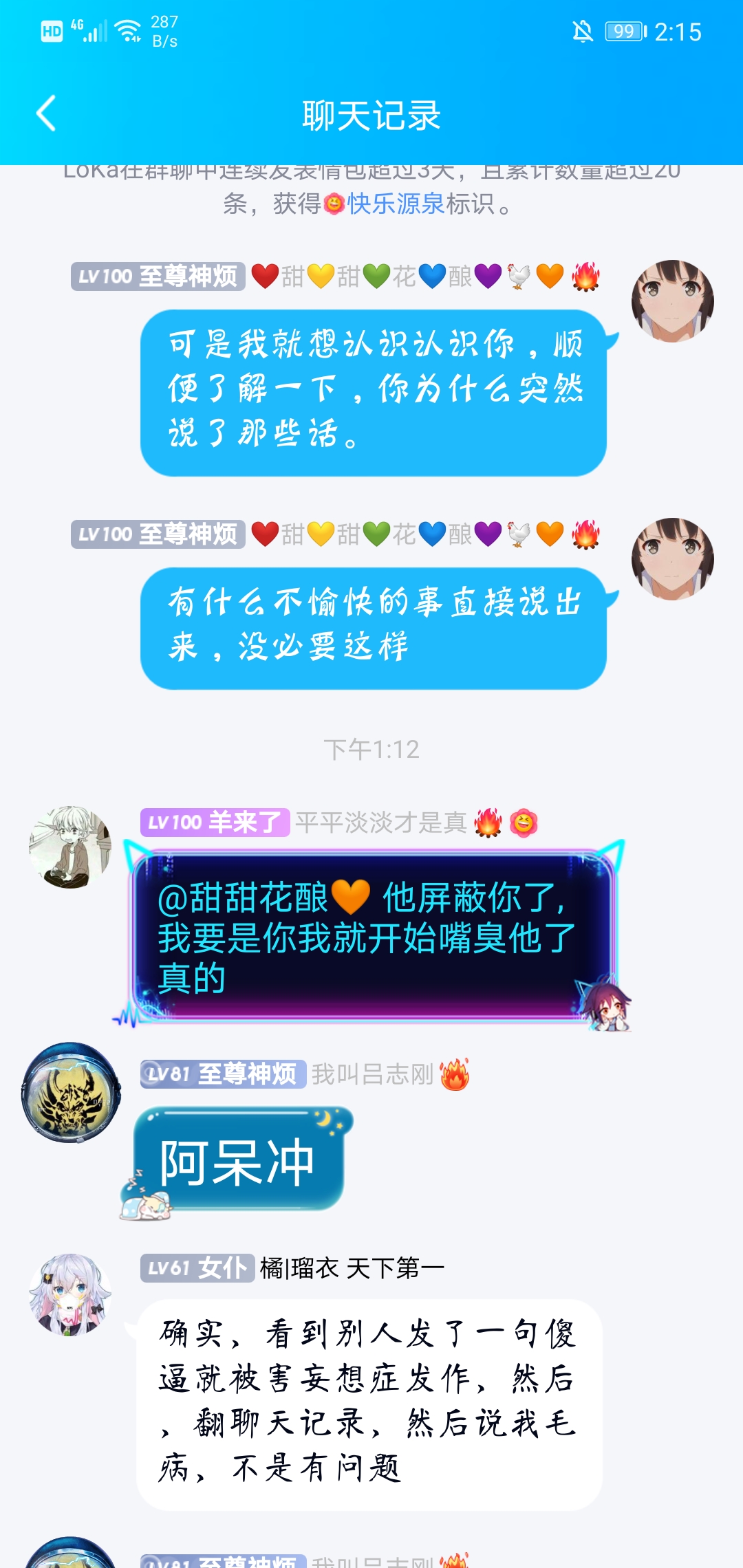Open sender's avatar beside the 有什么不愉快的事 message

click(x=672, y=558)
